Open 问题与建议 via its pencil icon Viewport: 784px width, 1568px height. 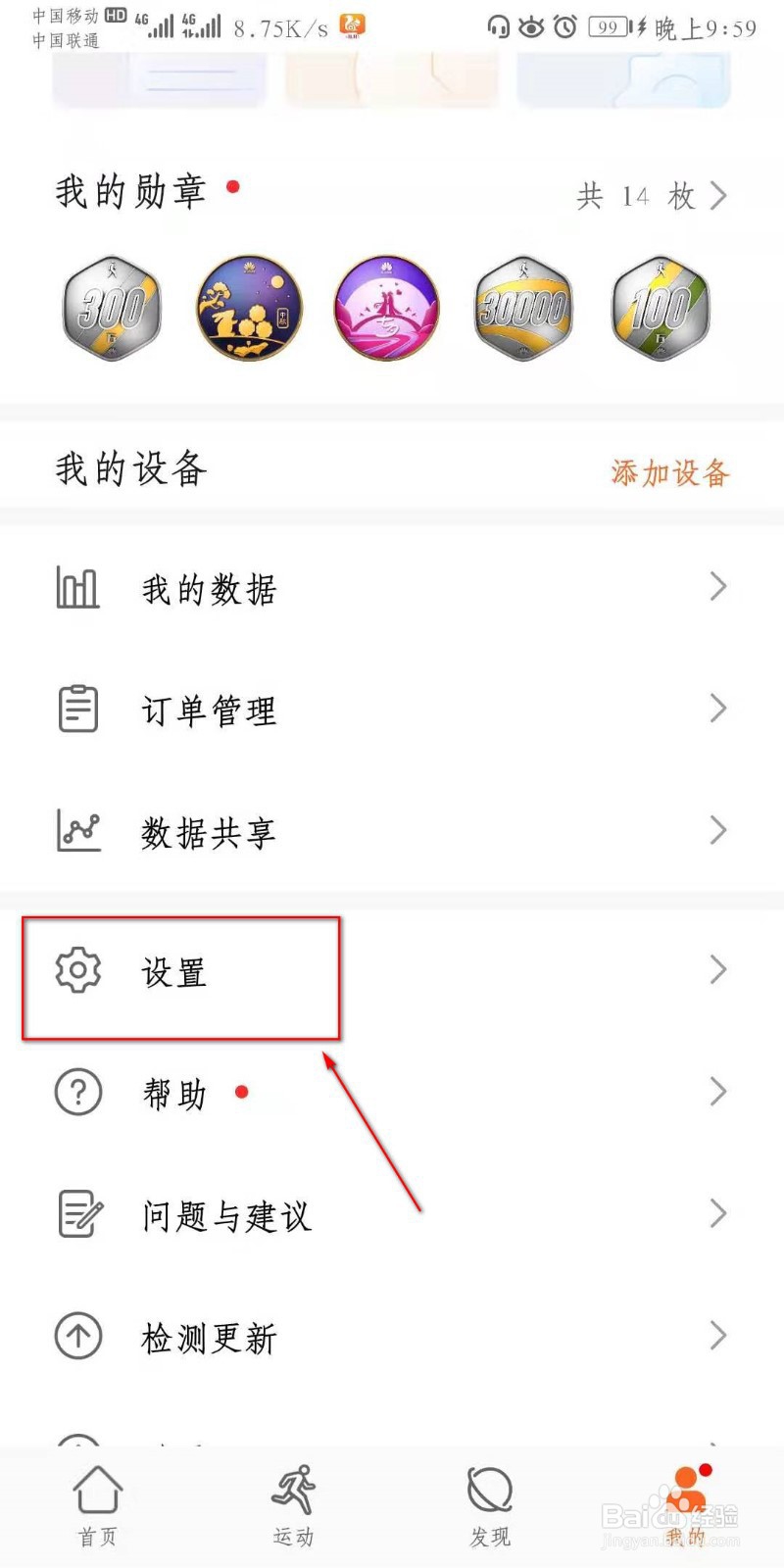point(76,1214)
